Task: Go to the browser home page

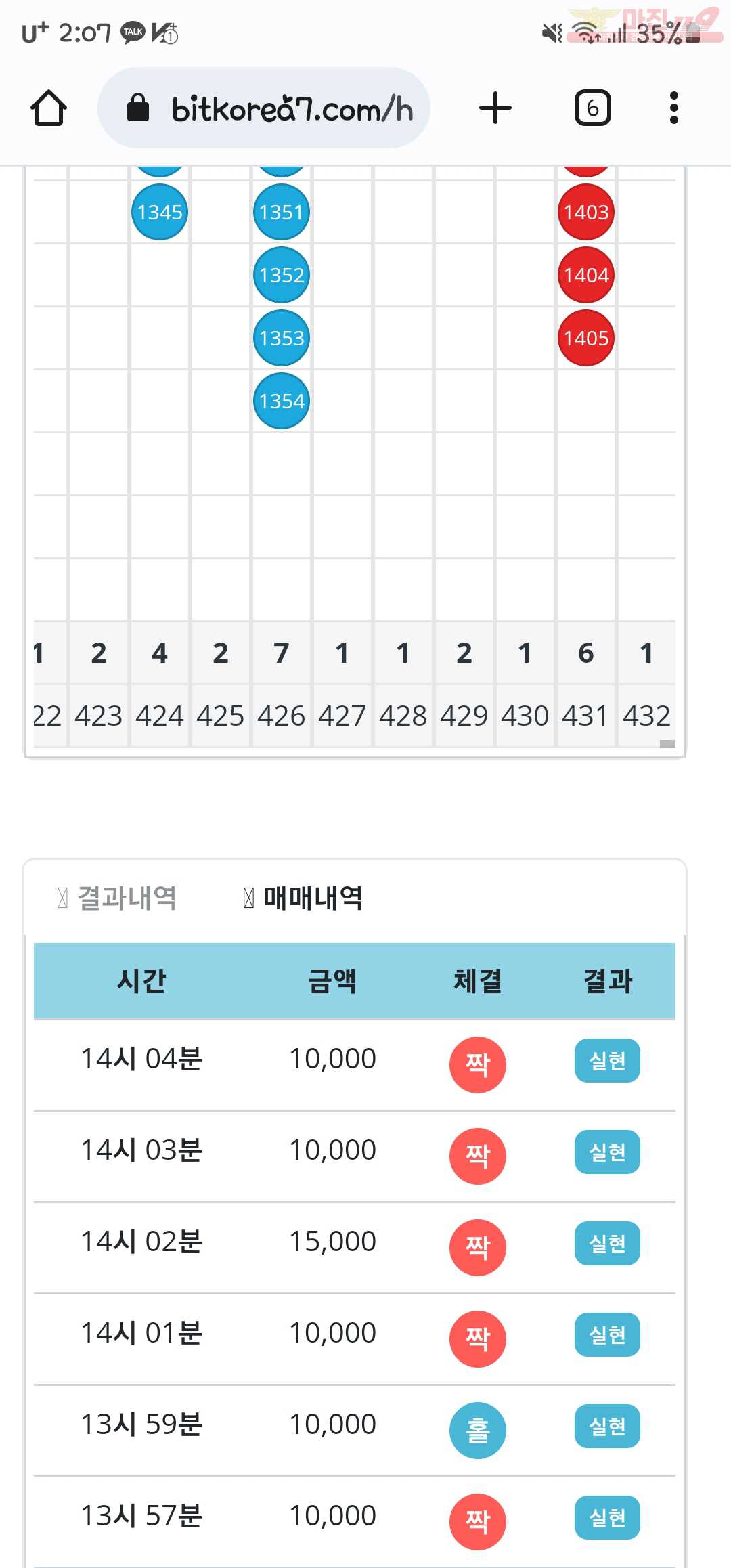Action: pos(49,108)
